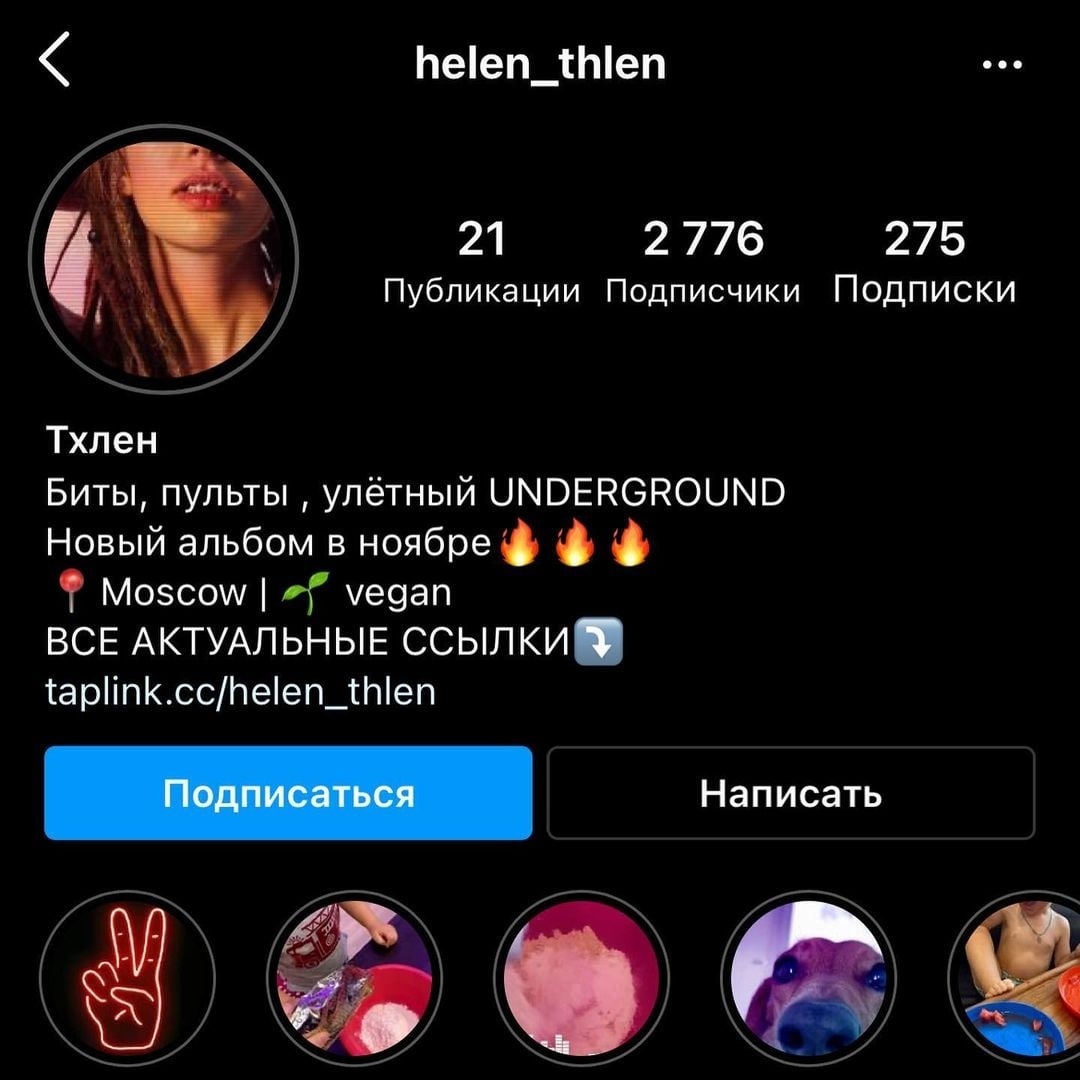The image size is (1080, 1080).
Task: Open the highlight with a red bowl
Action: 354,978
